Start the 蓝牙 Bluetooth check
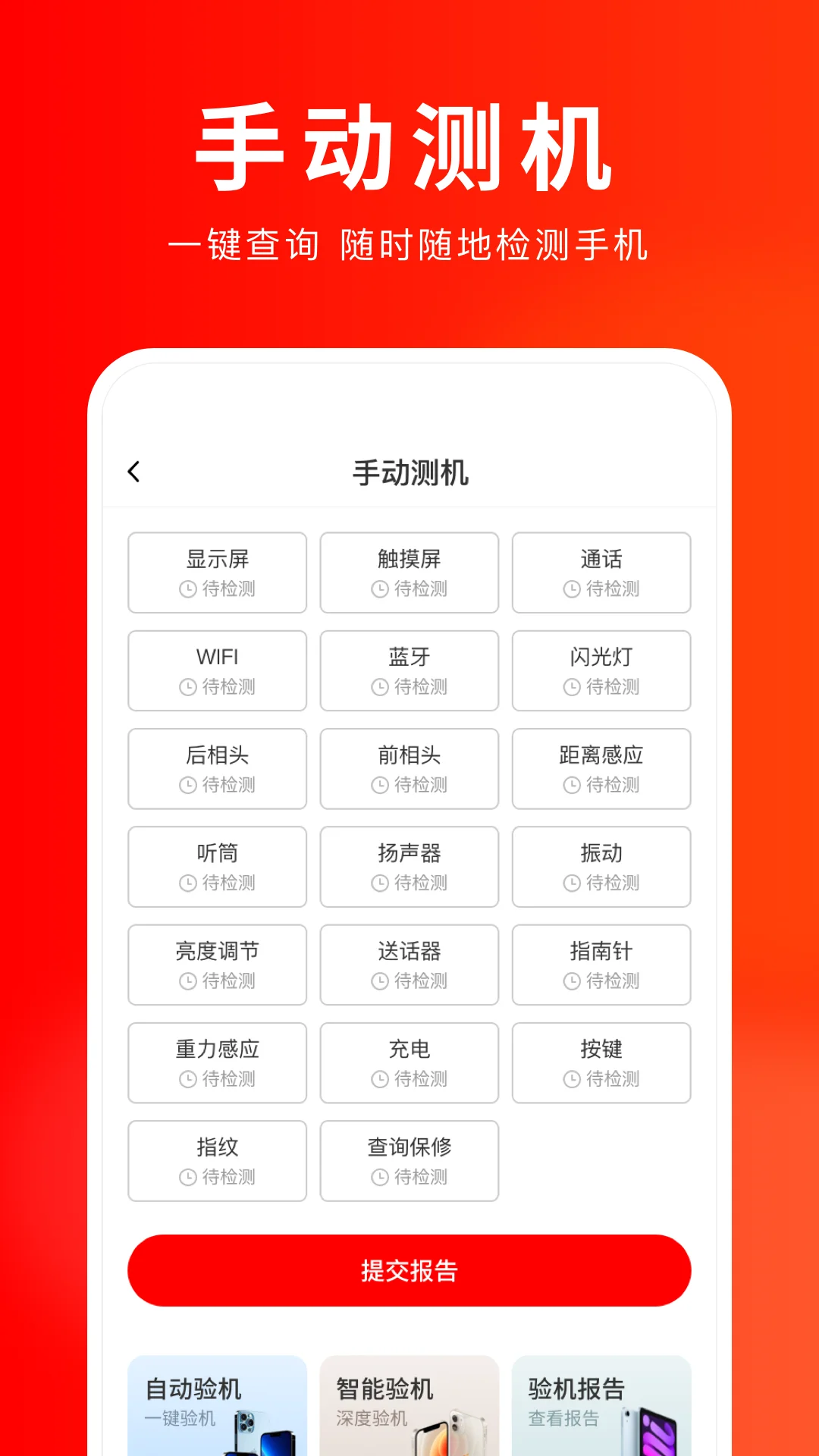 (x=409, y=670)
